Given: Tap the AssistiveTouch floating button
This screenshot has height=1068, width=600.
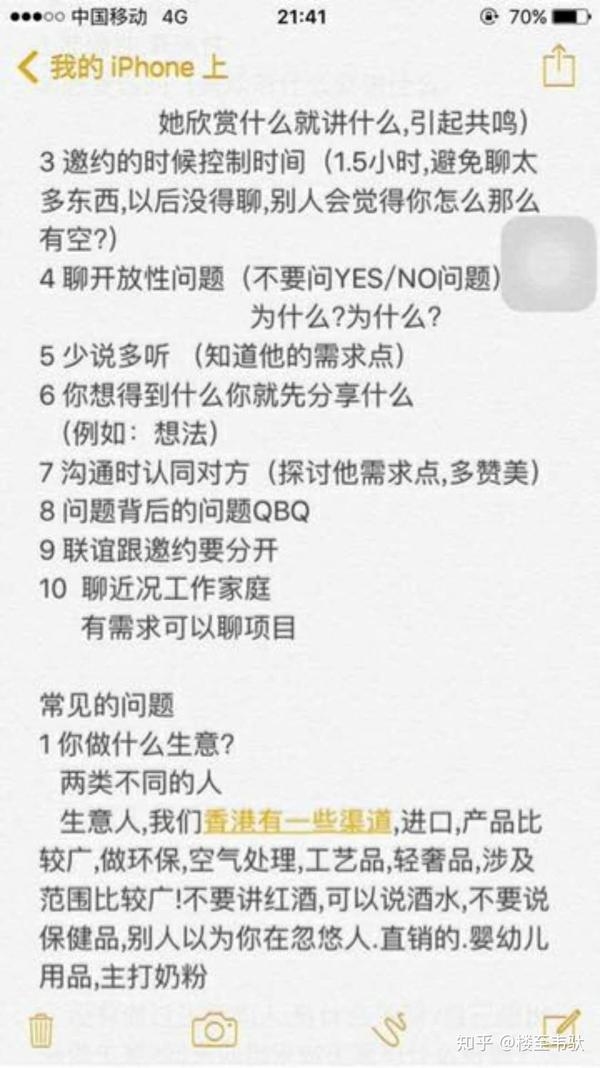Looking at the screenshot, I should pos(549,264).
